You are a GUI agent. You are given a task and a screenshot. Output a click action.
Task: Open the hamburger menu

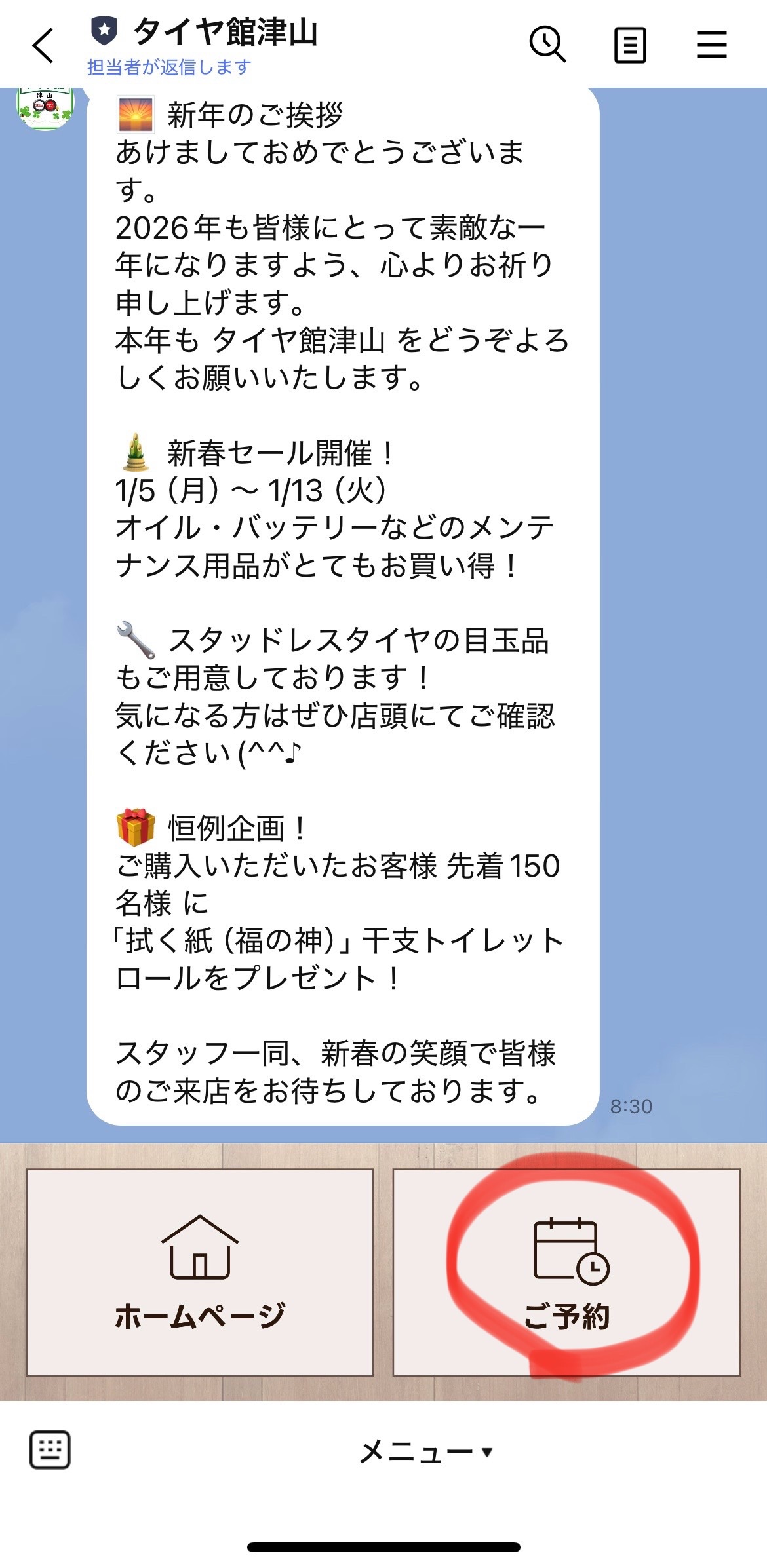coord(711,45)
